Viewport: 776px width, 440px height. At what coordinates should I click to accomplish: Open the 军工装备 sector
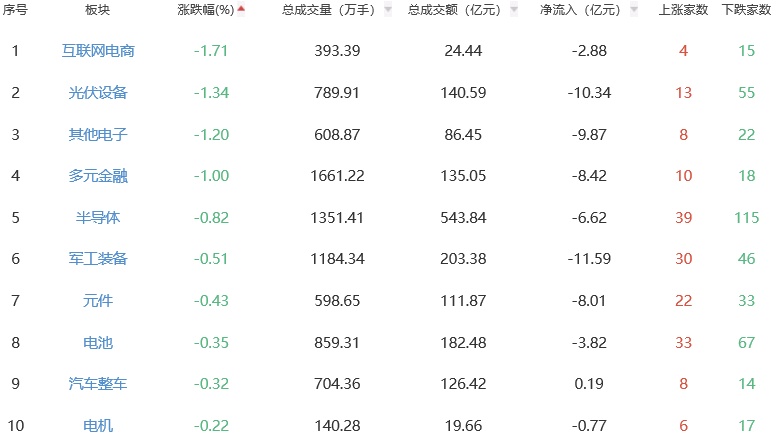tap(98, 259)
